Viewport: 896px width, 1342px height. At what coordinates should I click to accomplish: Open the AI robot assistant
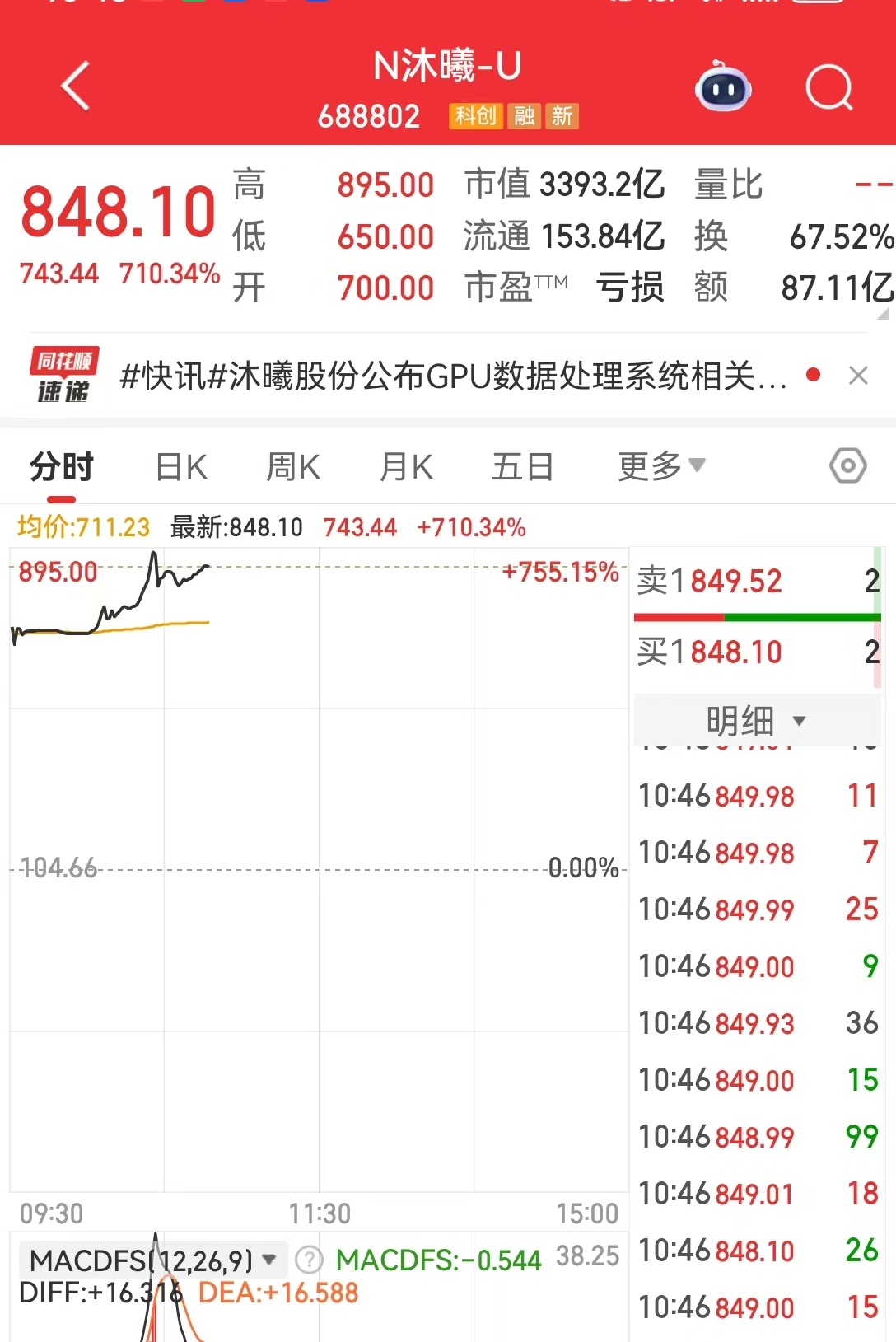point(723,87)
